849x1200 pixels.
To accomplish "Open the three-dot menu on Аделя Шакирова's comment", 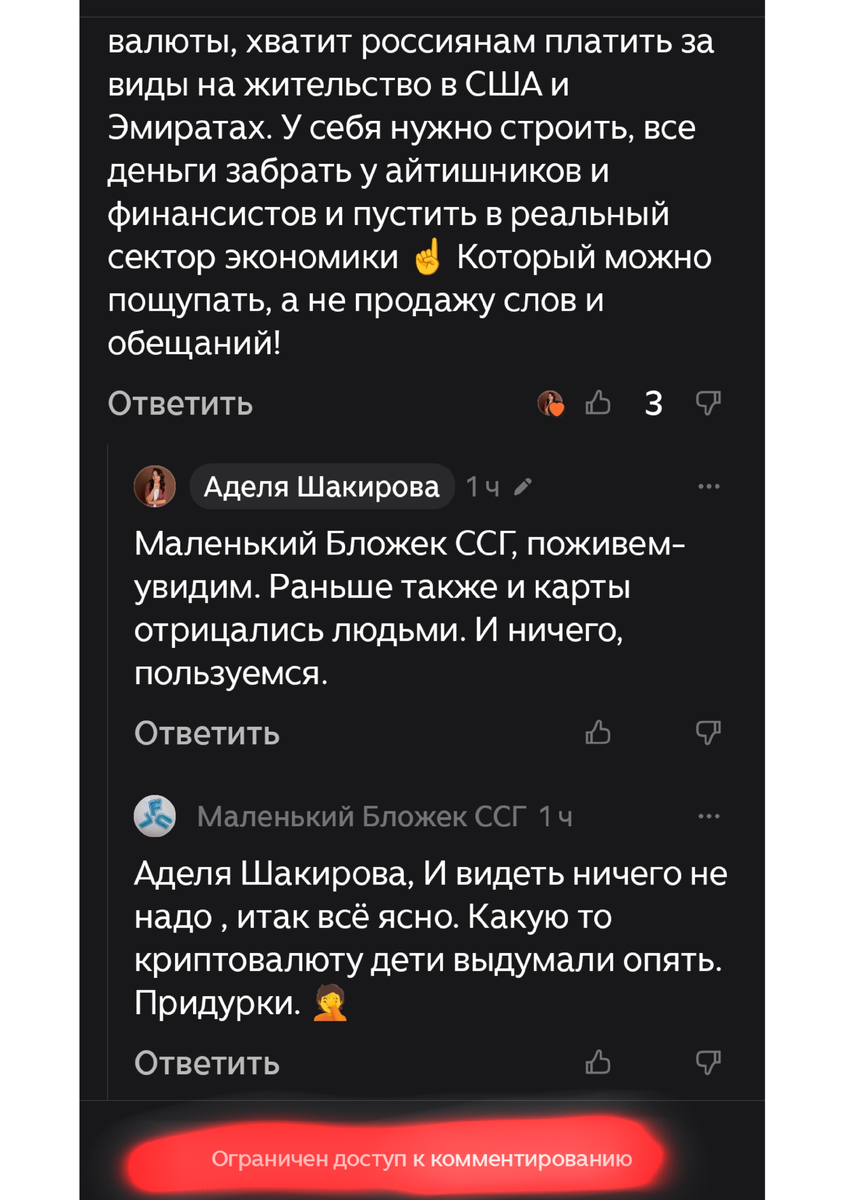I will (709, 487).
